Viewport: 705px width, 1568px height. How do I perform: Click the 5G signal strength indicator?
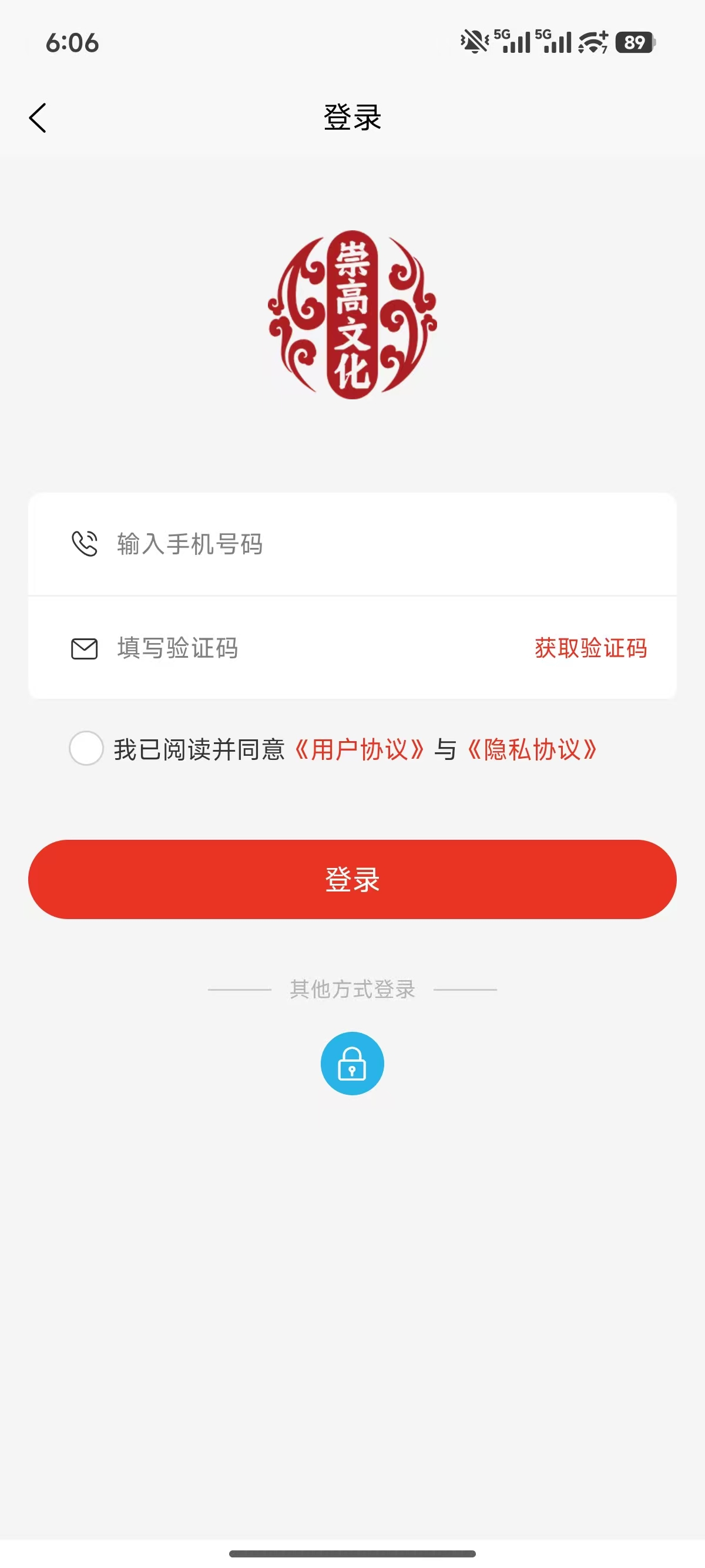pyautogui.click(x=513, y=41)
